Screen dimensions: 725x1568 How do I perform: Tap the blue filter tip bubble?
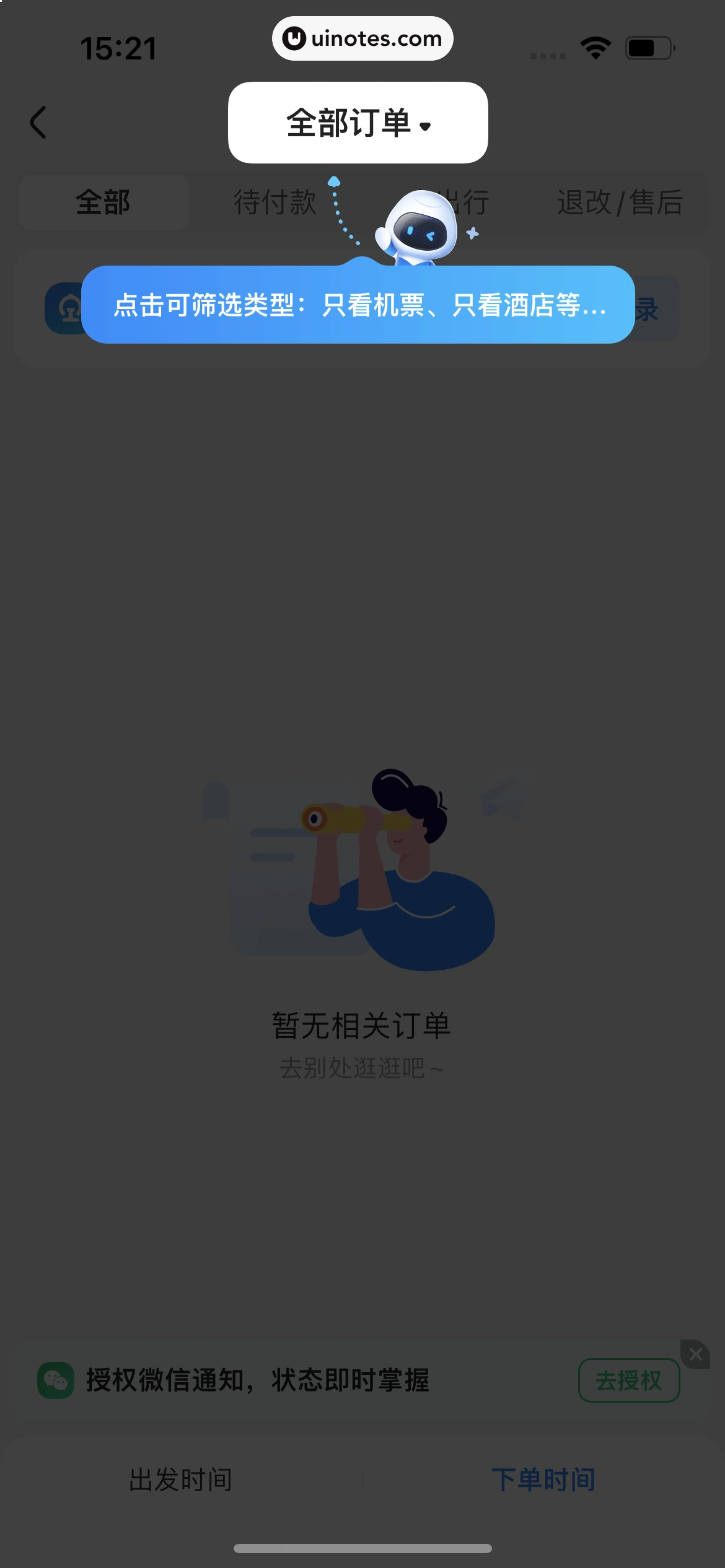pyautogui.click(x=358, y=305)
